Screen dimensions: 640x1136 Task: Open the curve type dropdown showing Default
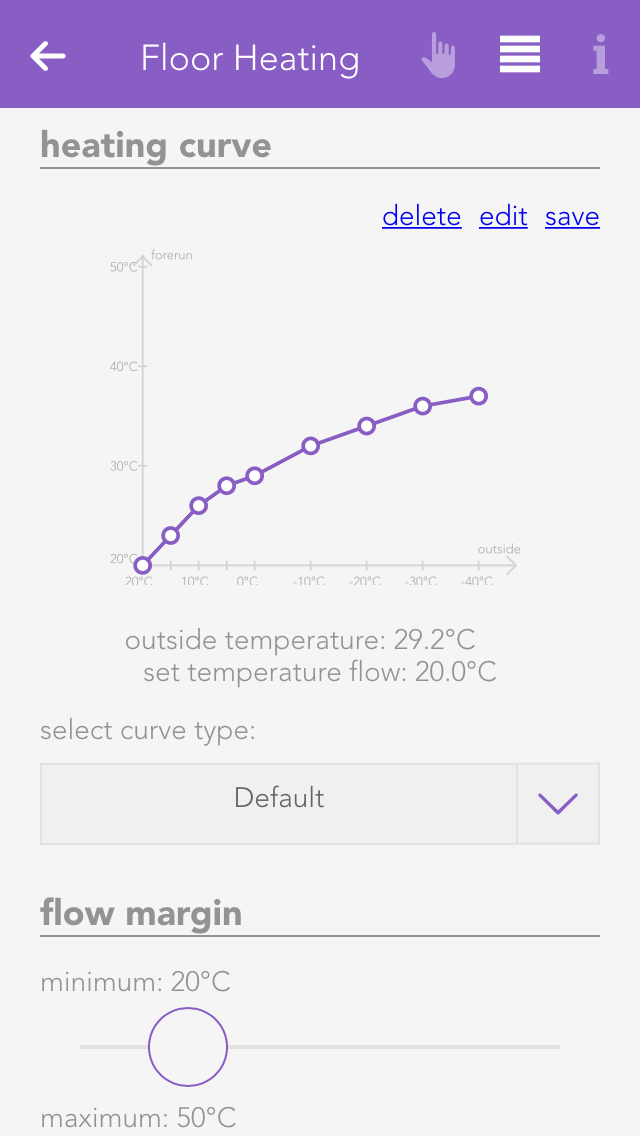[x=320, y=803]
